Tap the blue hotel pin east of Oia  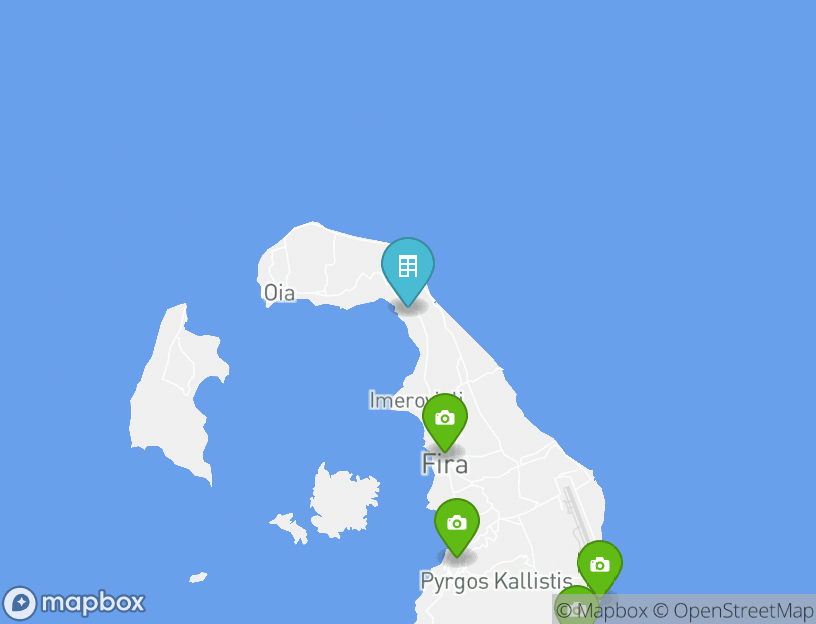point(408,268)
